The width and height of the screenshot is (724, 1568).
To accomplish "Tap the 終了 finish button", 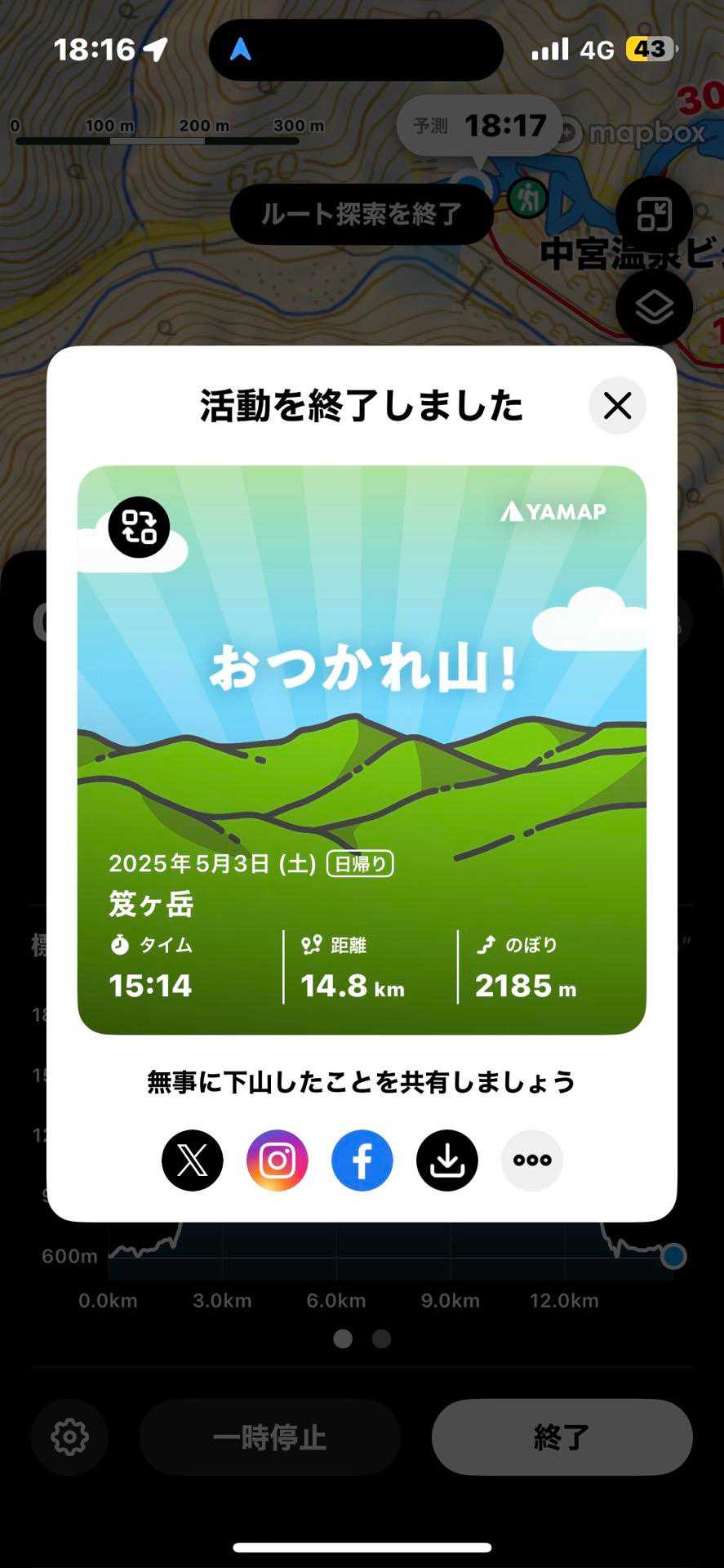I will (562, 1437).
